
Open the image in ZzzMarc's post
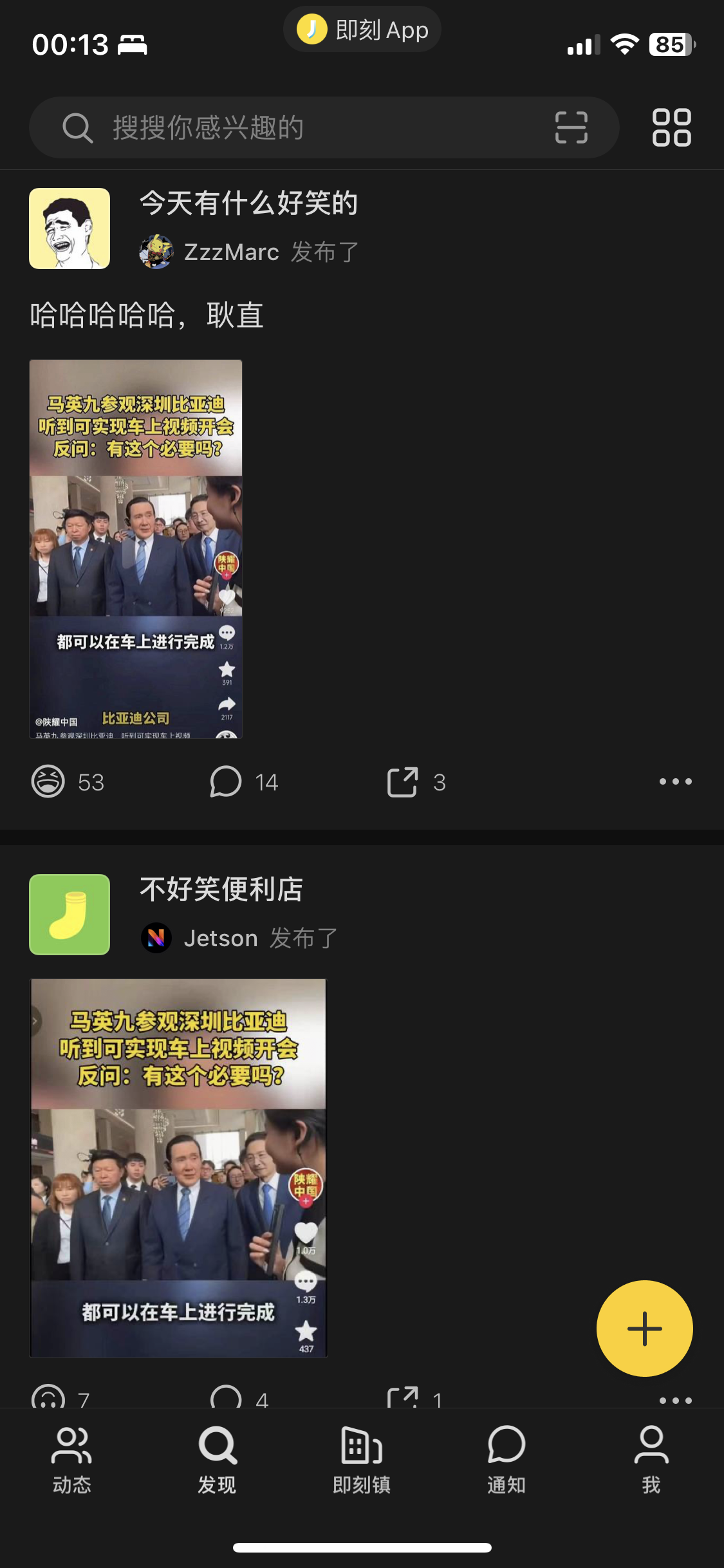click(x=136, y=549)
